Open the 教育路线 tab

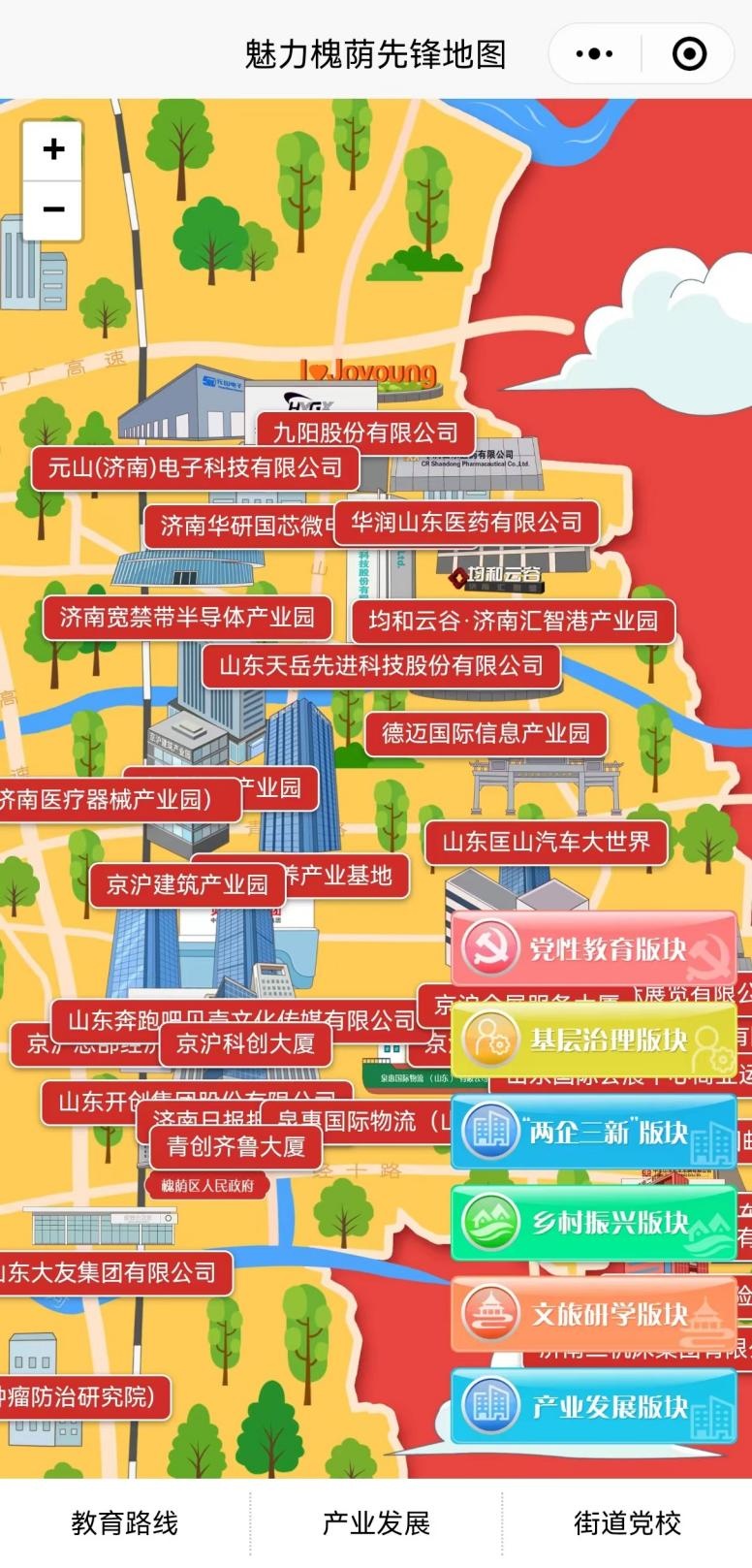click(x=125, y=1522)
